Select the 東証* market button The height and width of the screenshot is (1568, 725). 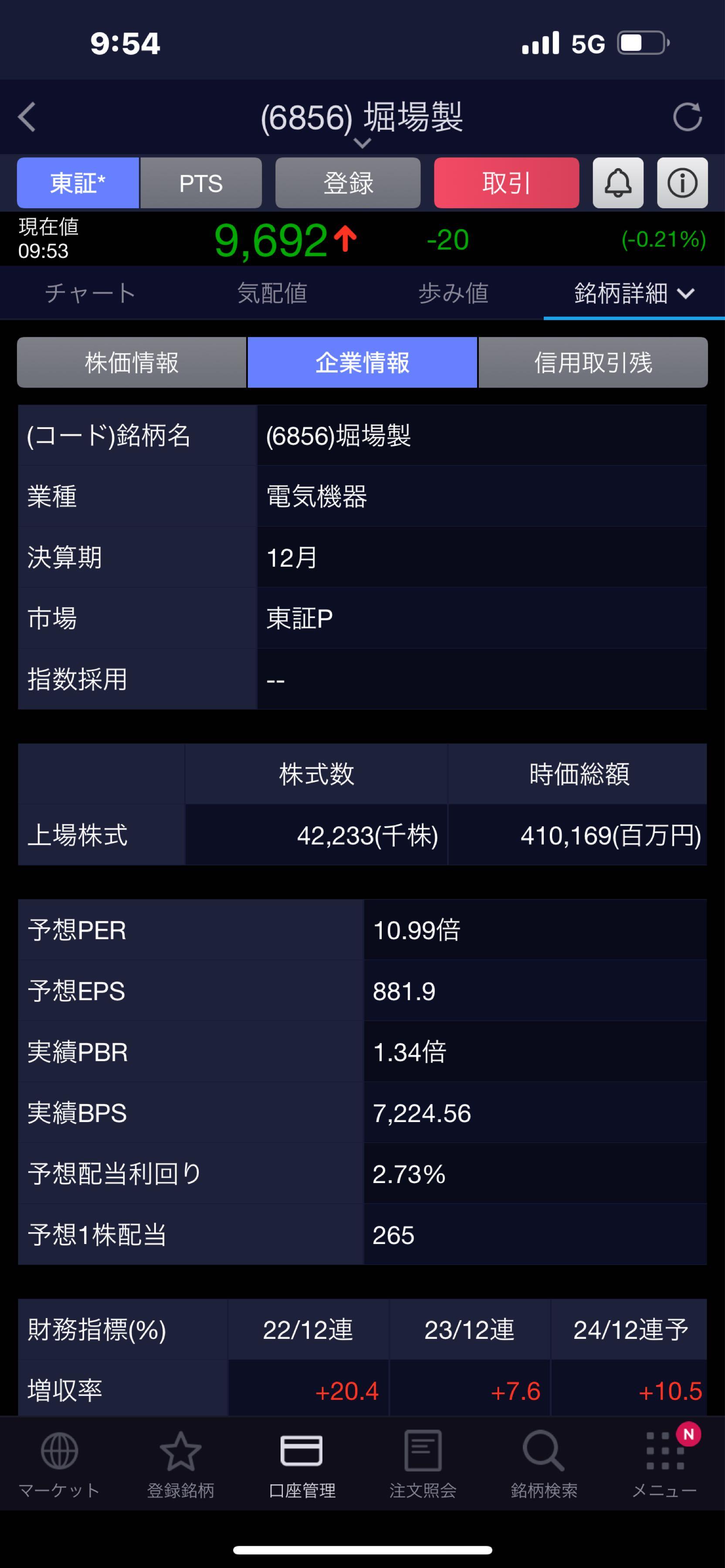(x=78, y=183)
